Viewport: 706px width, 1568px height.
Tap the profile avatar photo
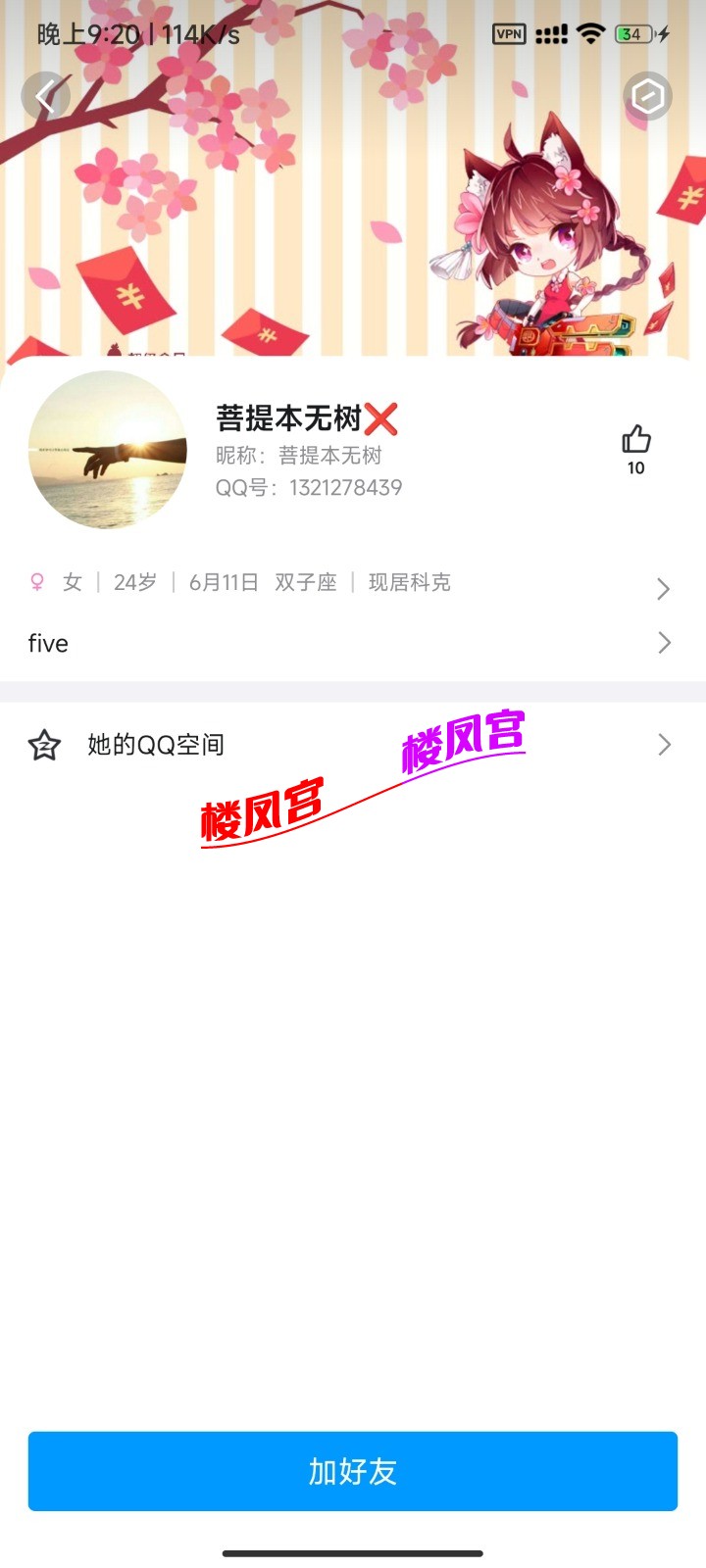coord(108,451)
